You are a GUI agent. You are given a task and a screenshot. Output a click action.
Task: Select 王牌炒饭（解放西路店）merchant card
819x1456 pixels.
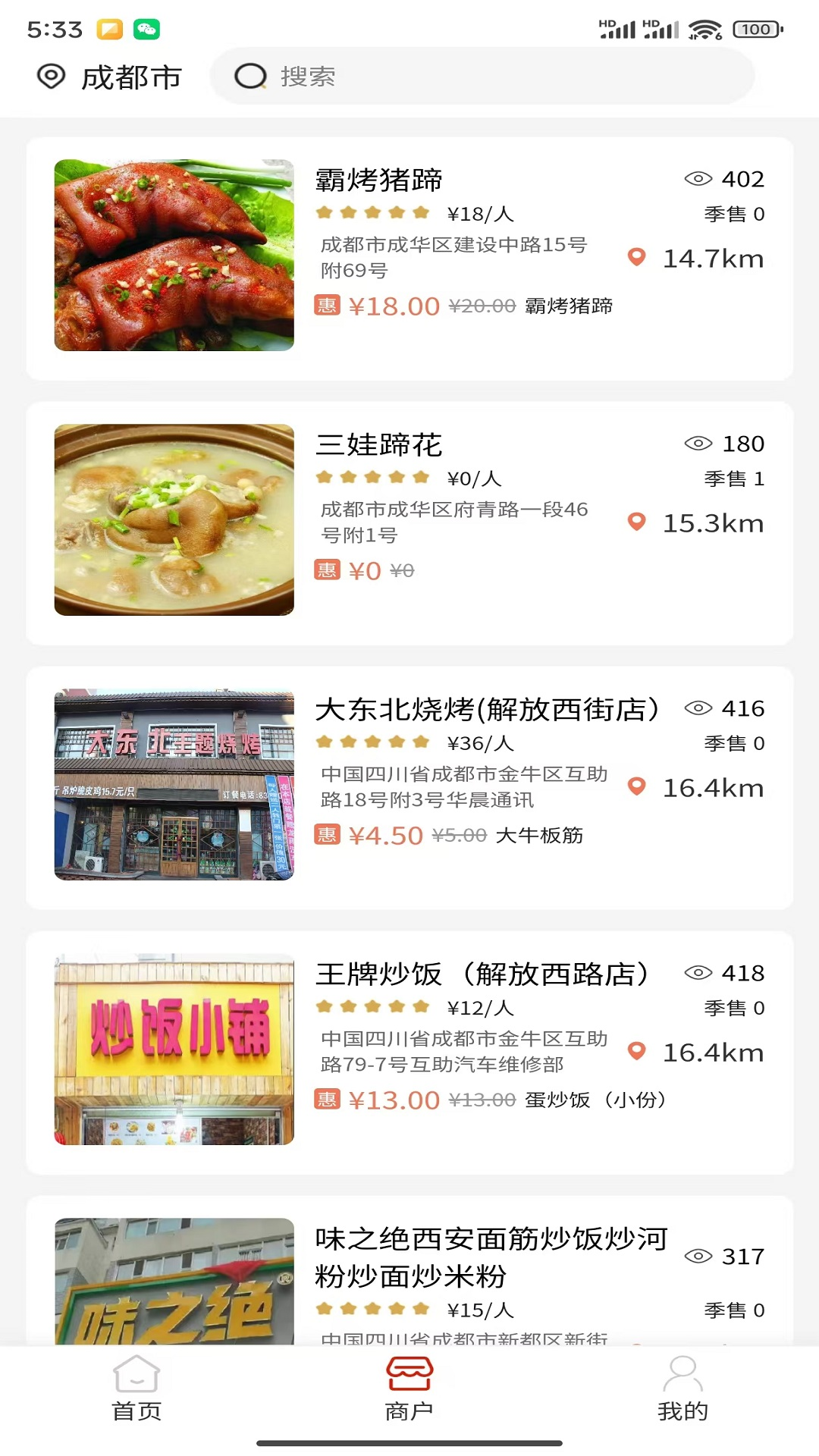pyautogui.click(x=409, y=1053)
